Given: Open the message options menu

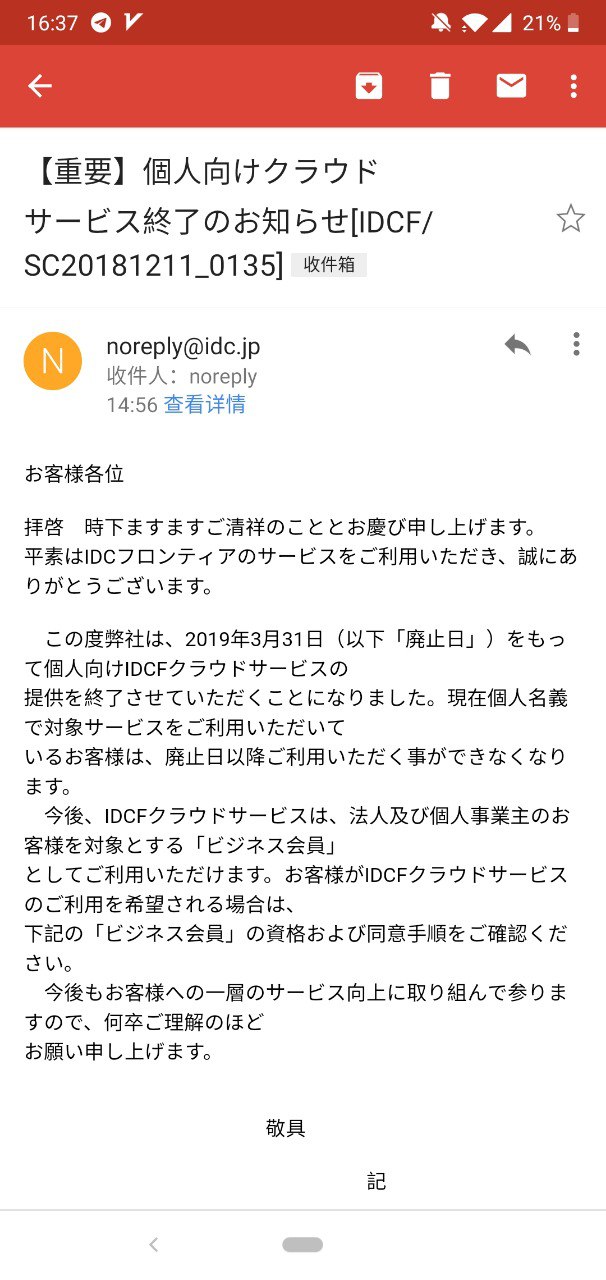Looking at the screenshot, I should click(x=576, y=345).
